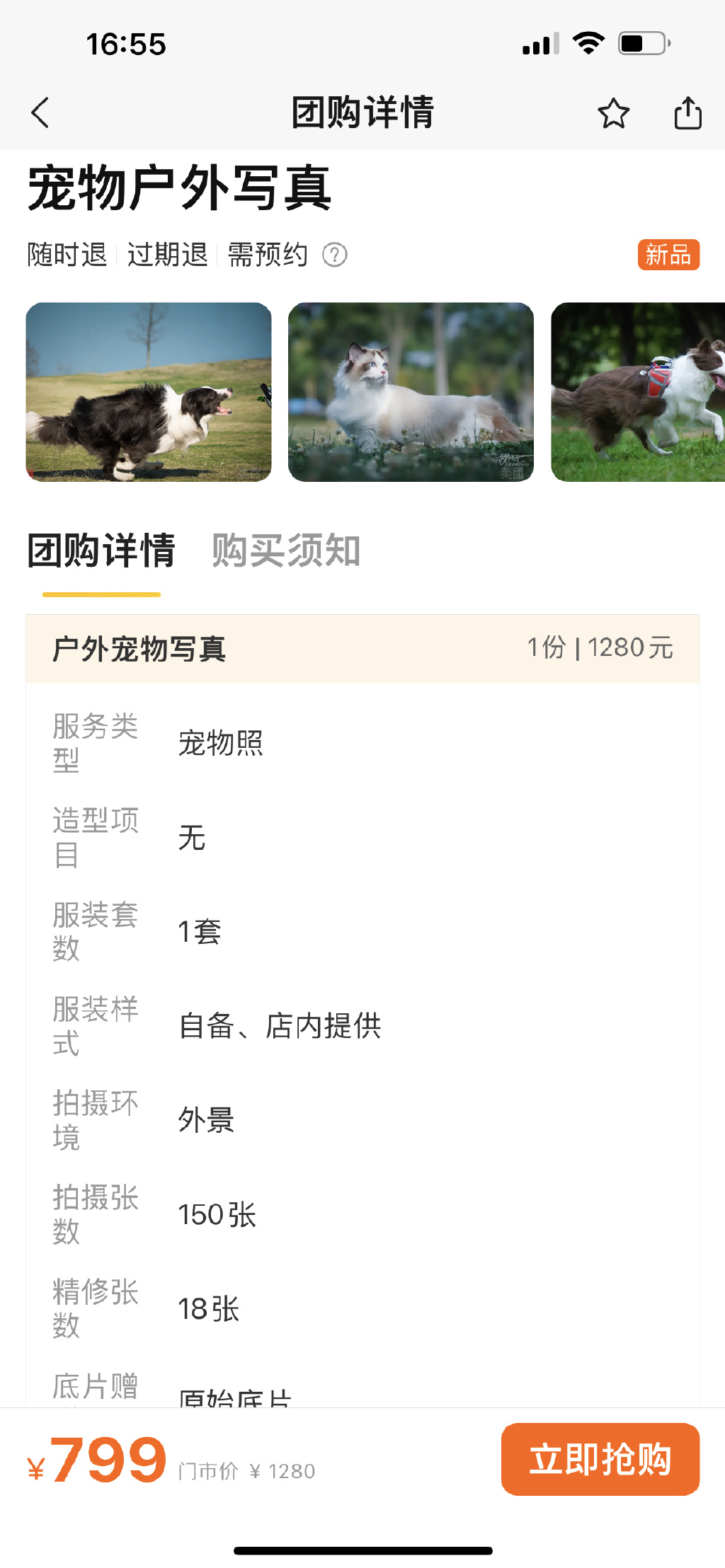This screenshot has height=1568, width=725.
Task: Favorite this deal with the star icon
Action: click(613, 113)
